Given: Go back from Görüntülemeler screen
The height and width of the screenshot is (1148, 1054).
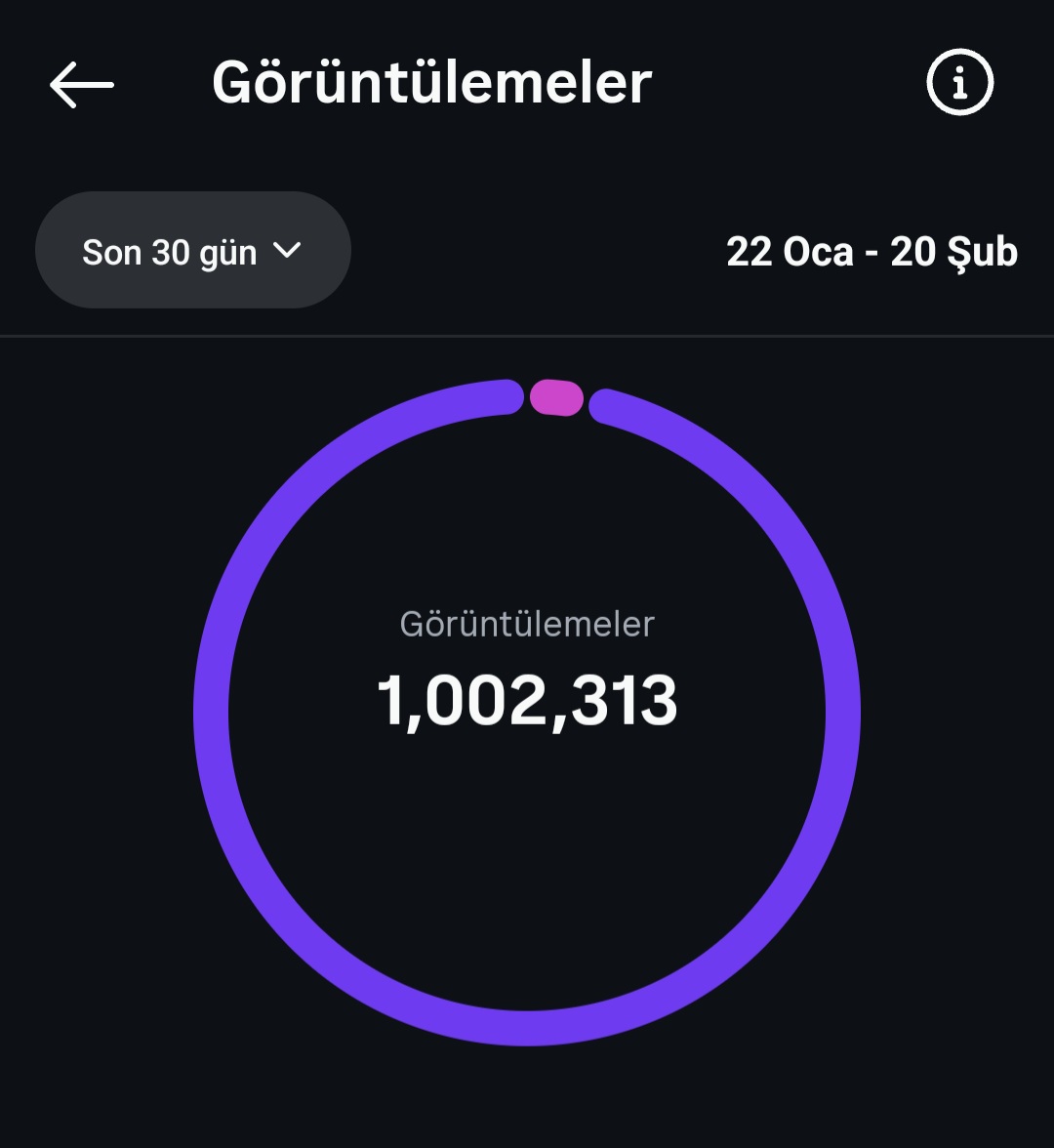Looking at the screenshot, I should click(x=82, y=85).
